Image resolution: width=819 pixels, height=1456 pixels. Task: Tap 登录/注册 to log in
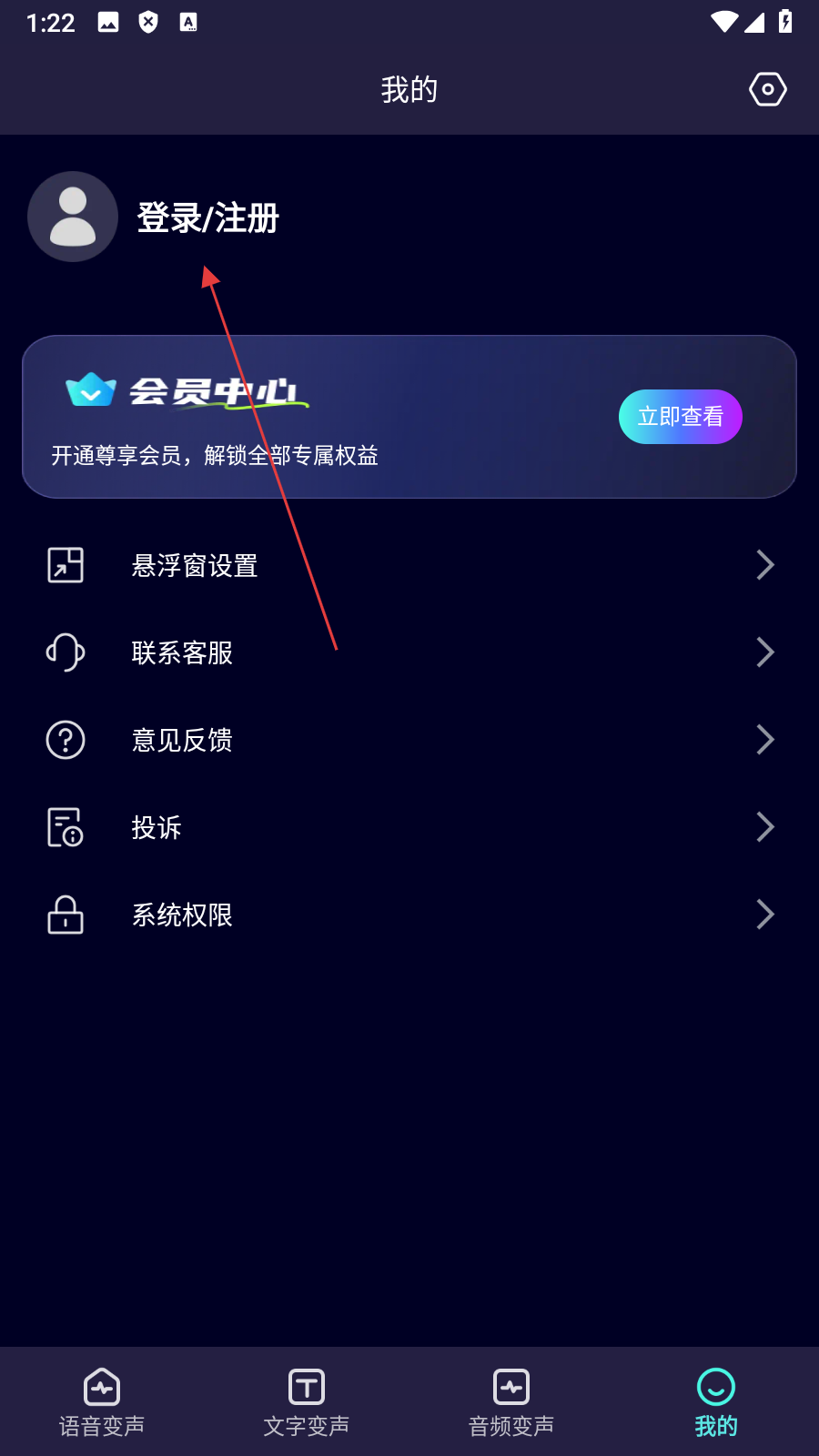[207, 218]
